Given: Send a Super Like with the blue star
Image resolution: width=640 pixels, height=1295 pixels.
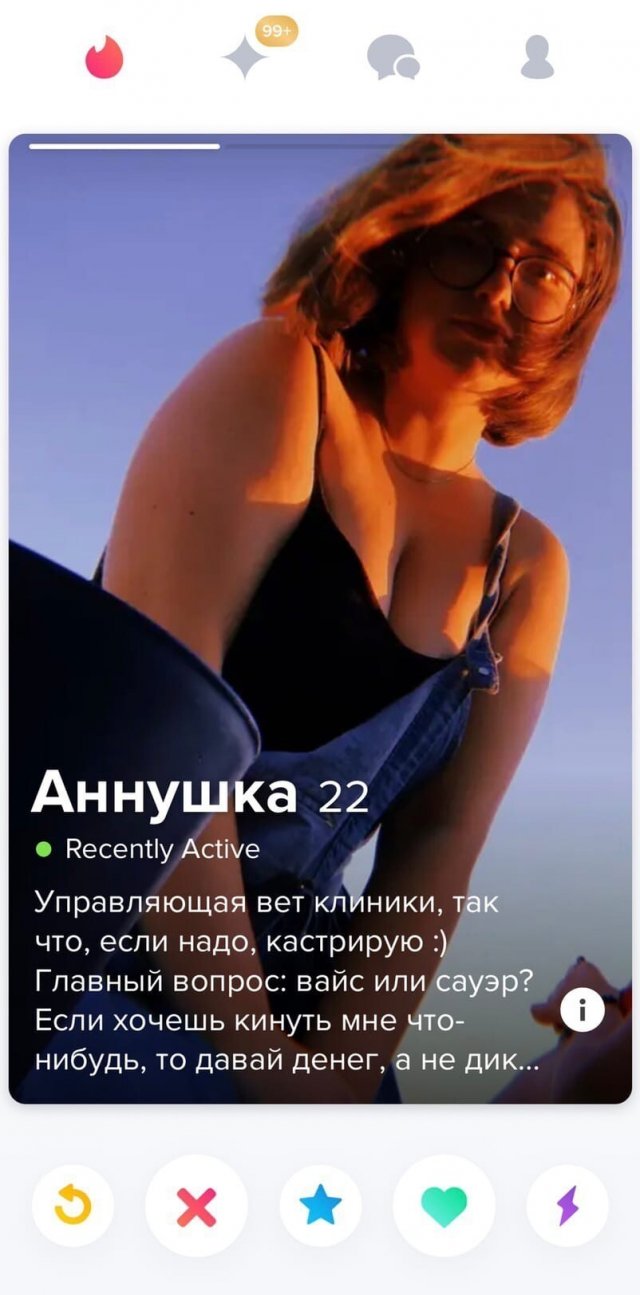Looking at the screenshot, I should coord(320,1205).
